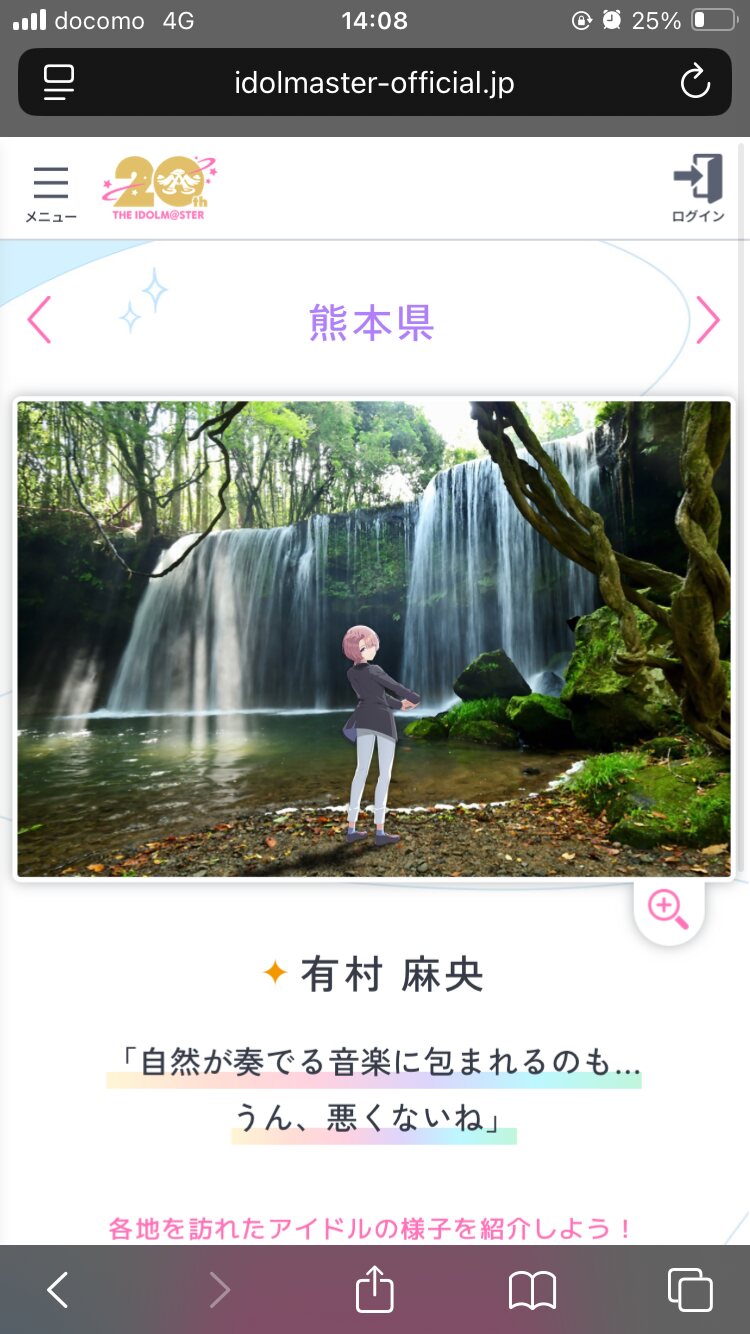The image size is (750, 1334).
Task: Open the waterfall photo of 有村 麻央
Action: [374, 640]
